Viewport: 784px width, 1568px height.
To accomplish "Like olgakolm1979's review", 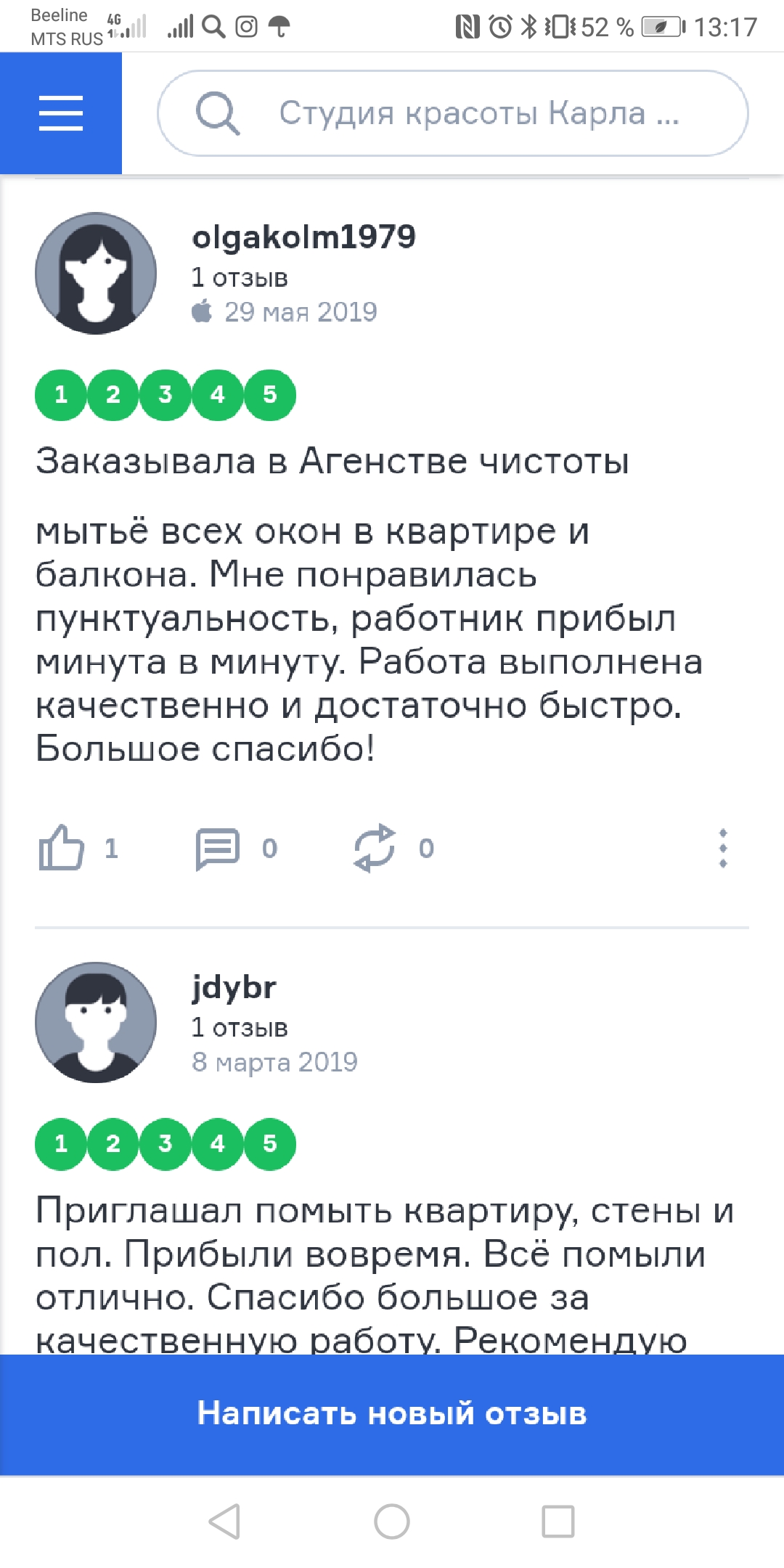I will coord(62,848).
